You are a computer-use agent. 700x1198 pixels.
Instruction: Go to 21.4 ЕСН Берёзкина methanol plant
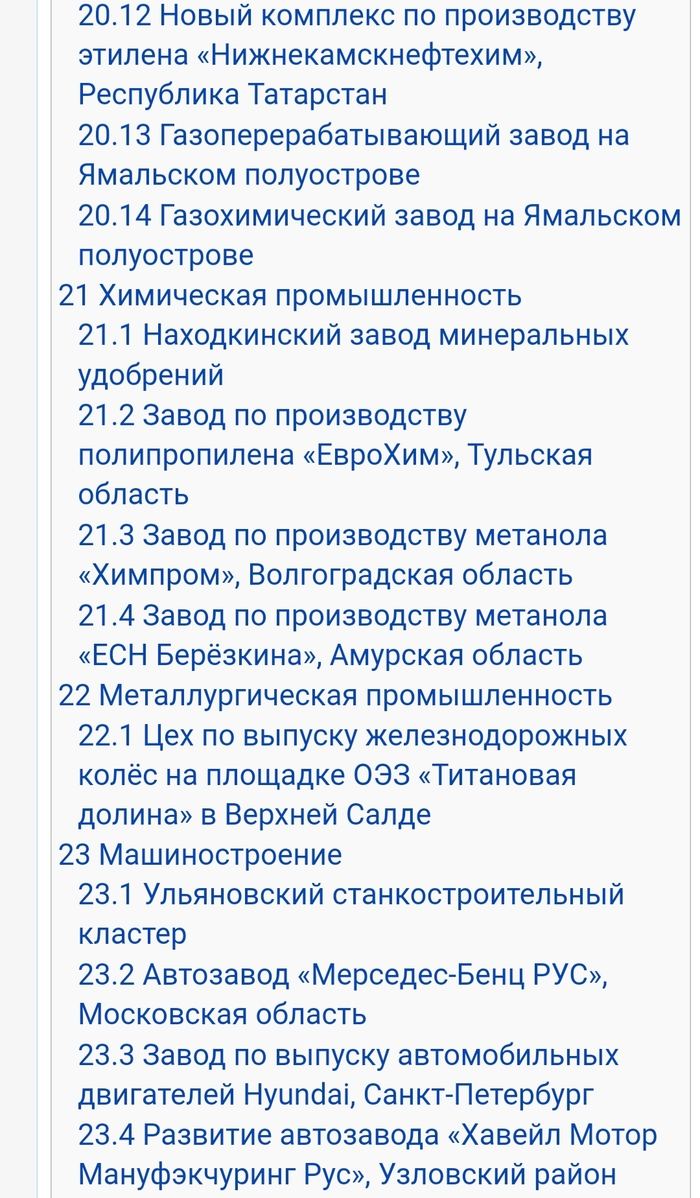tap(342, 615)
